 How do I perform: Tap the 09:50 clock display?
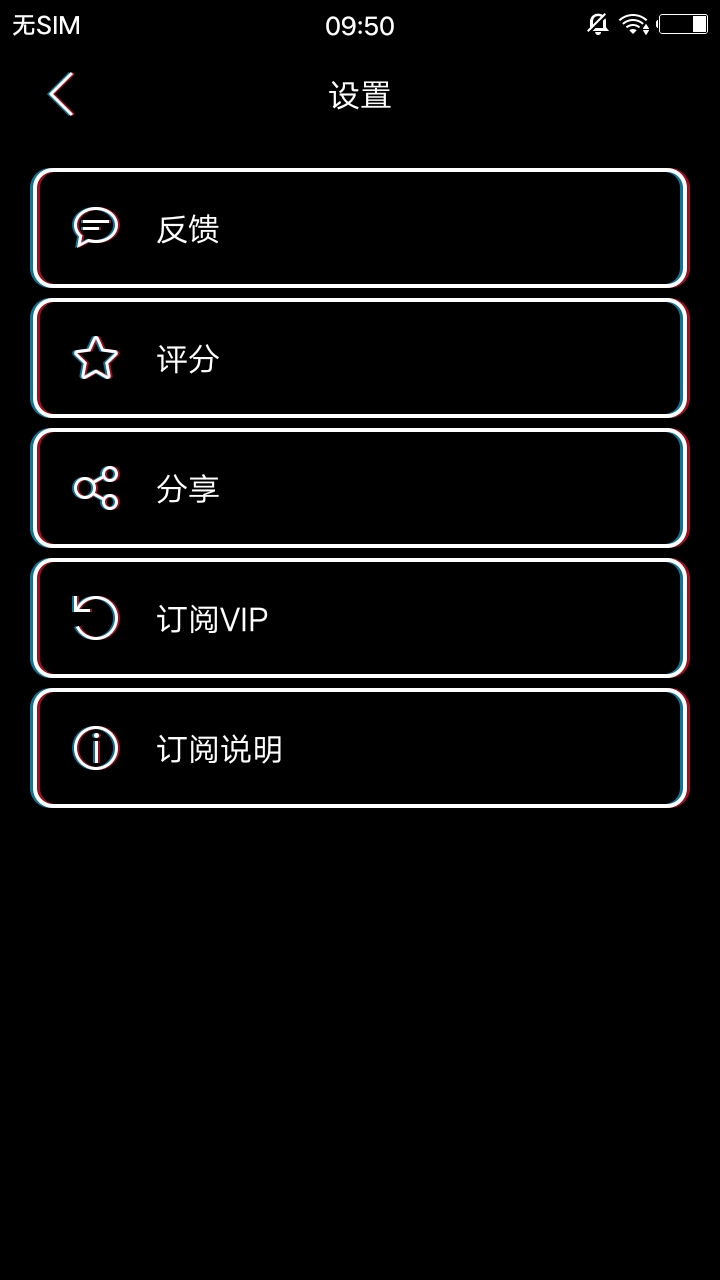coord(360,26)
